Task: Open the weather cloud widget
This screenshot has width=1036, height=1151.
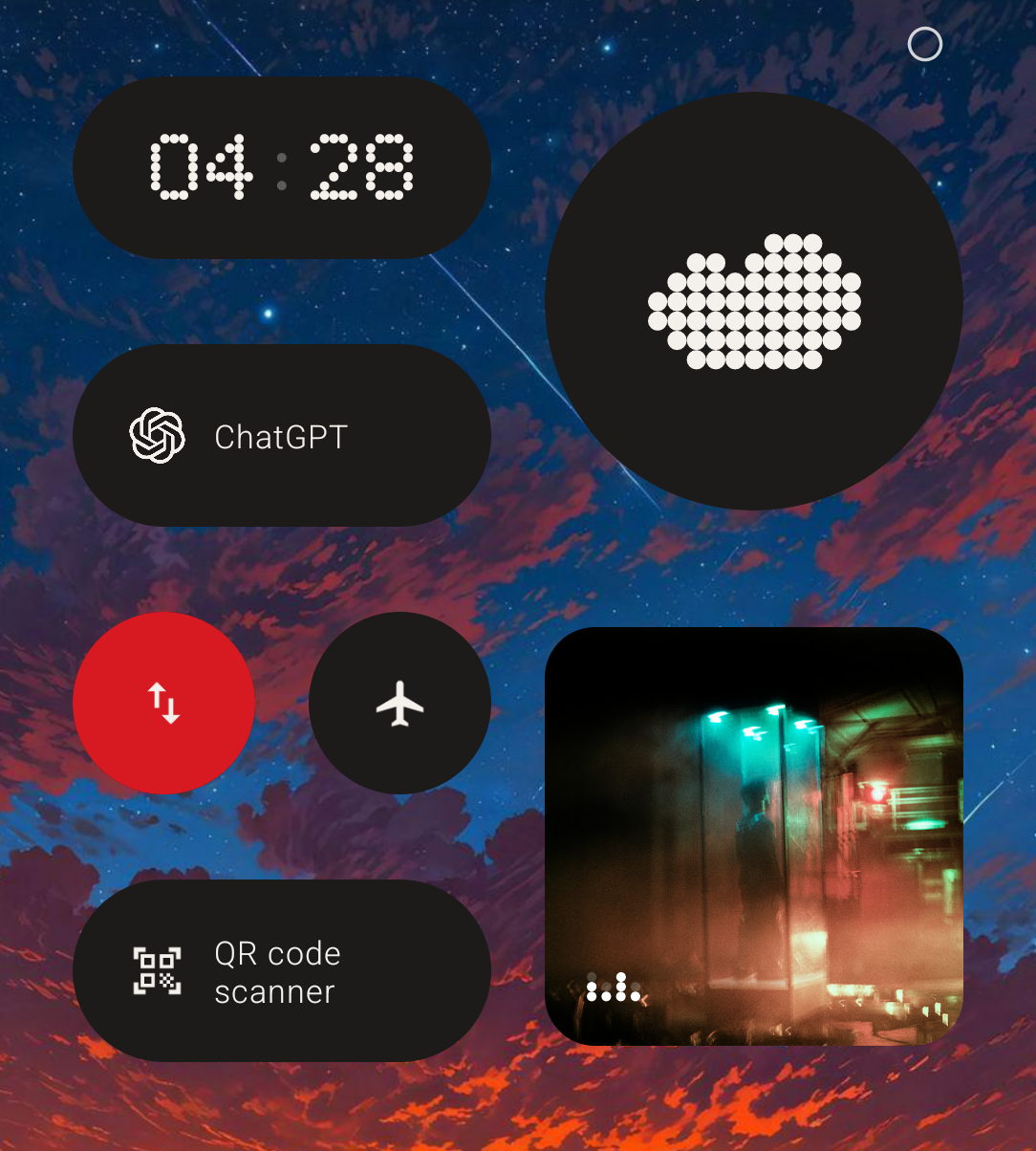Action: tap(753, 301)
